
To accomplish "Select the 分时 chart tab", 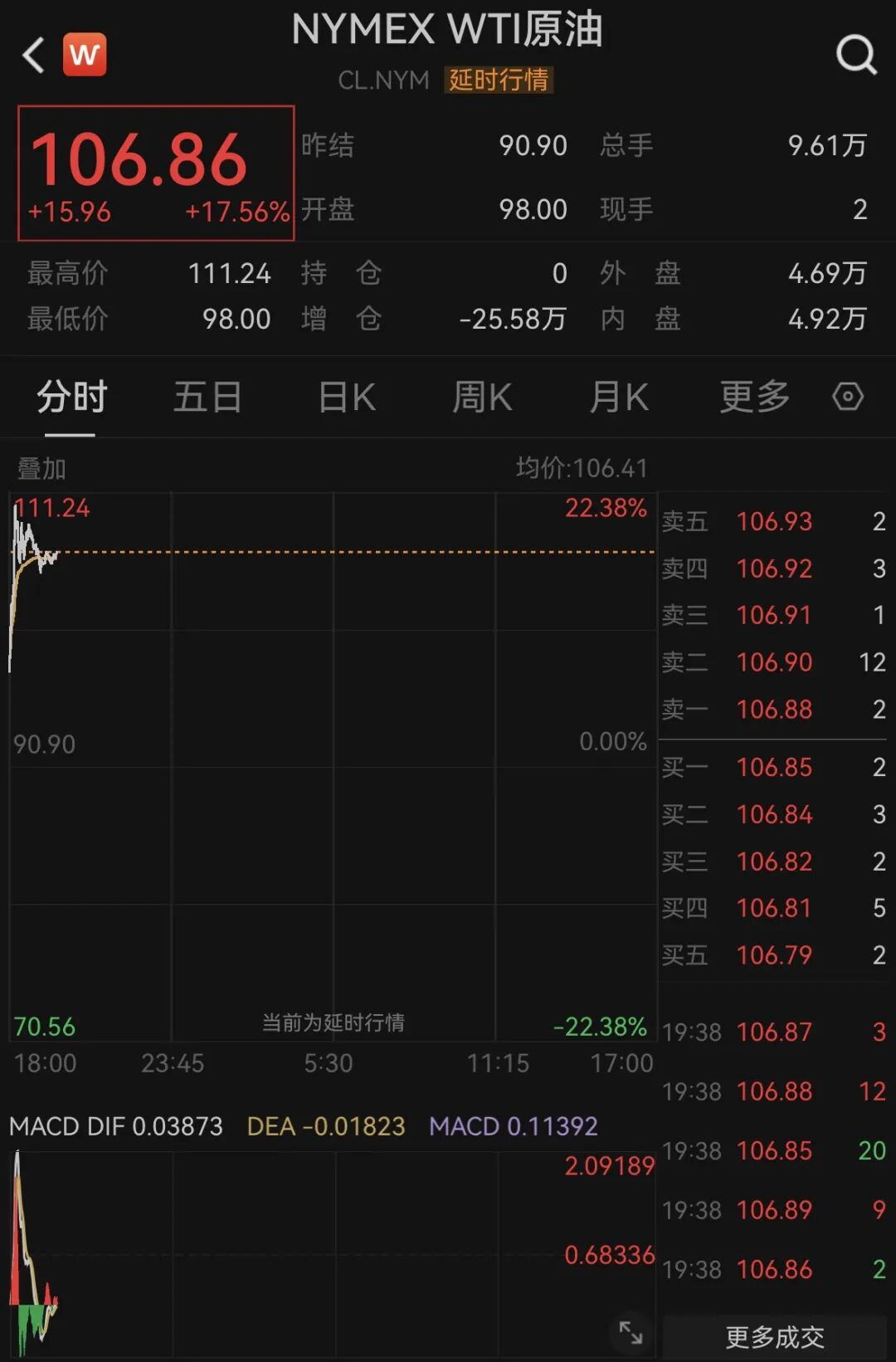I will tap(71, 397).
